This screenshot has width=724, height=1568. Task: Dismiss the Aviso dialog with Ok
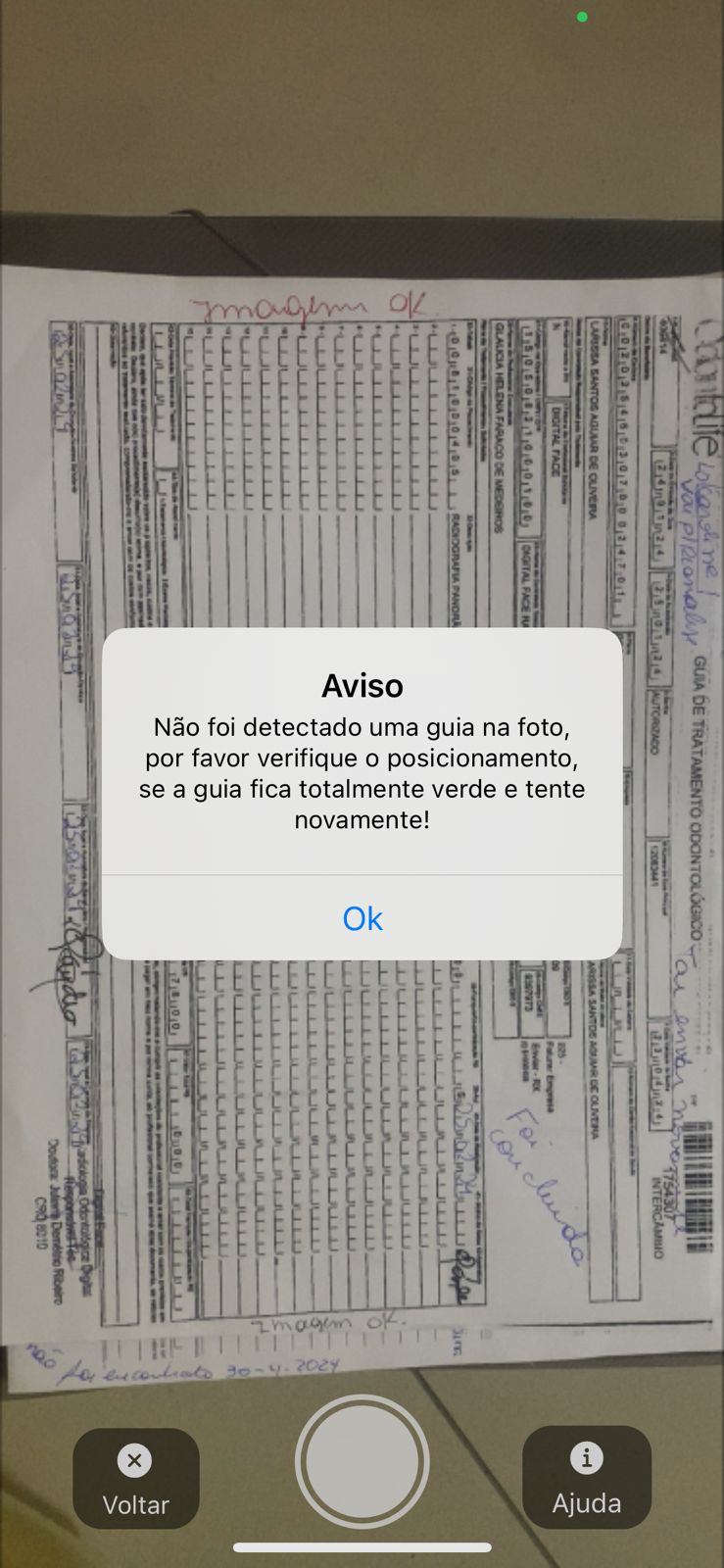tap(362, 918)
